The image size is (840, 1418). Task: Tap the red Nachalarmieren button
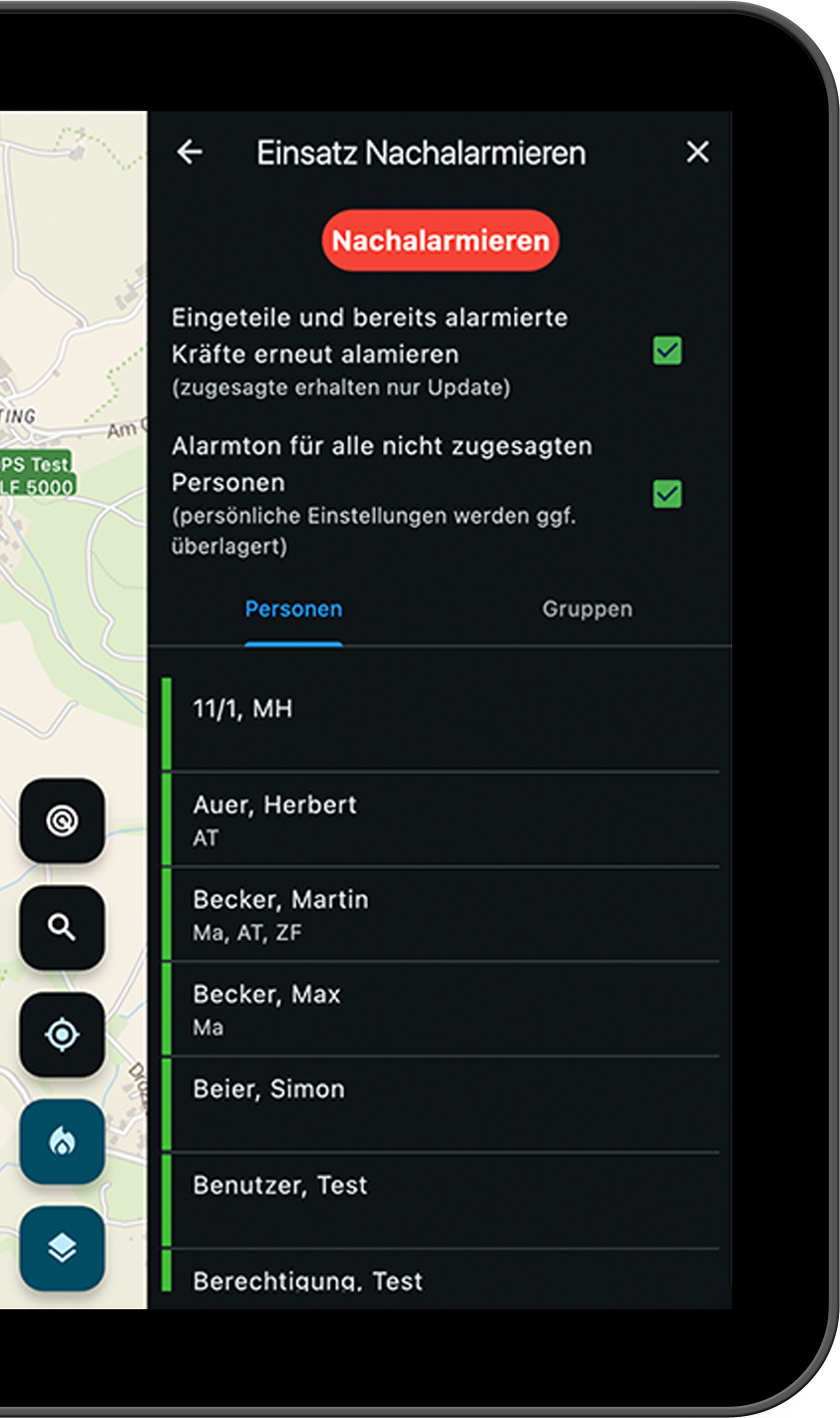440,240
